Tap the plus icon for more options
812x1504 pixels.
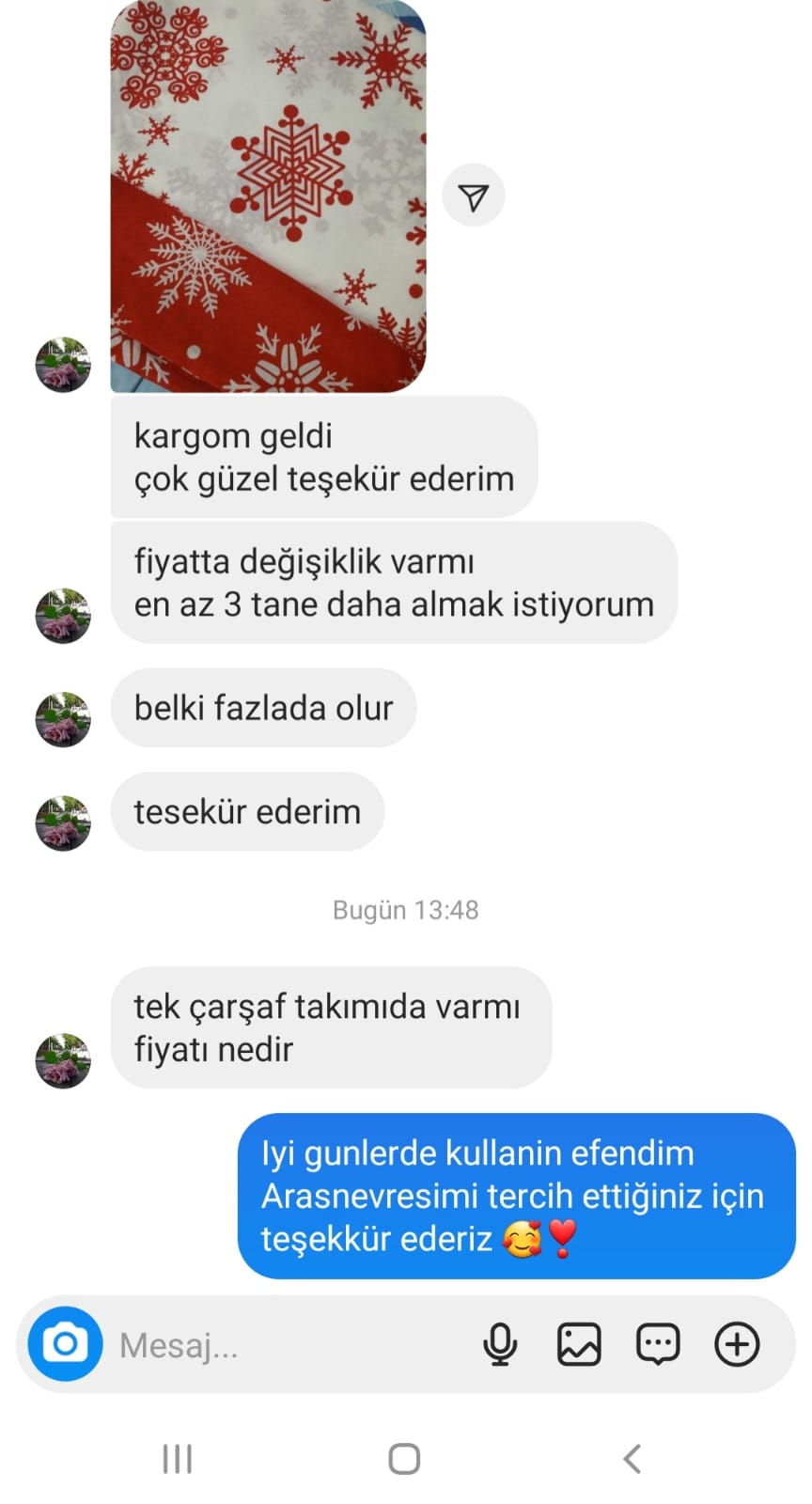click(x=737, y=1344)
